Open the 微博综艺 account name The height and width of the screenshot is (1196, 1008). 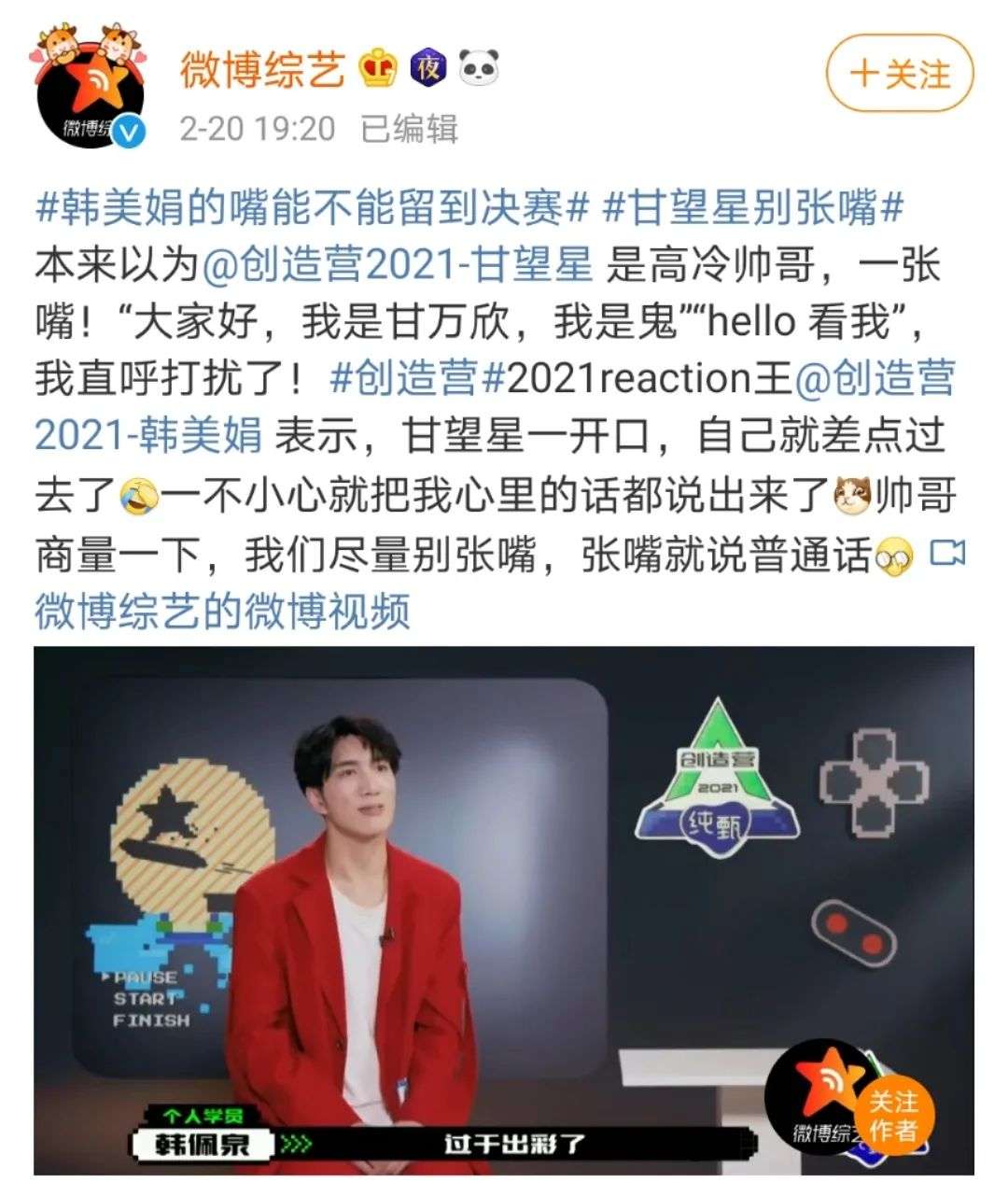click(262, 70)
